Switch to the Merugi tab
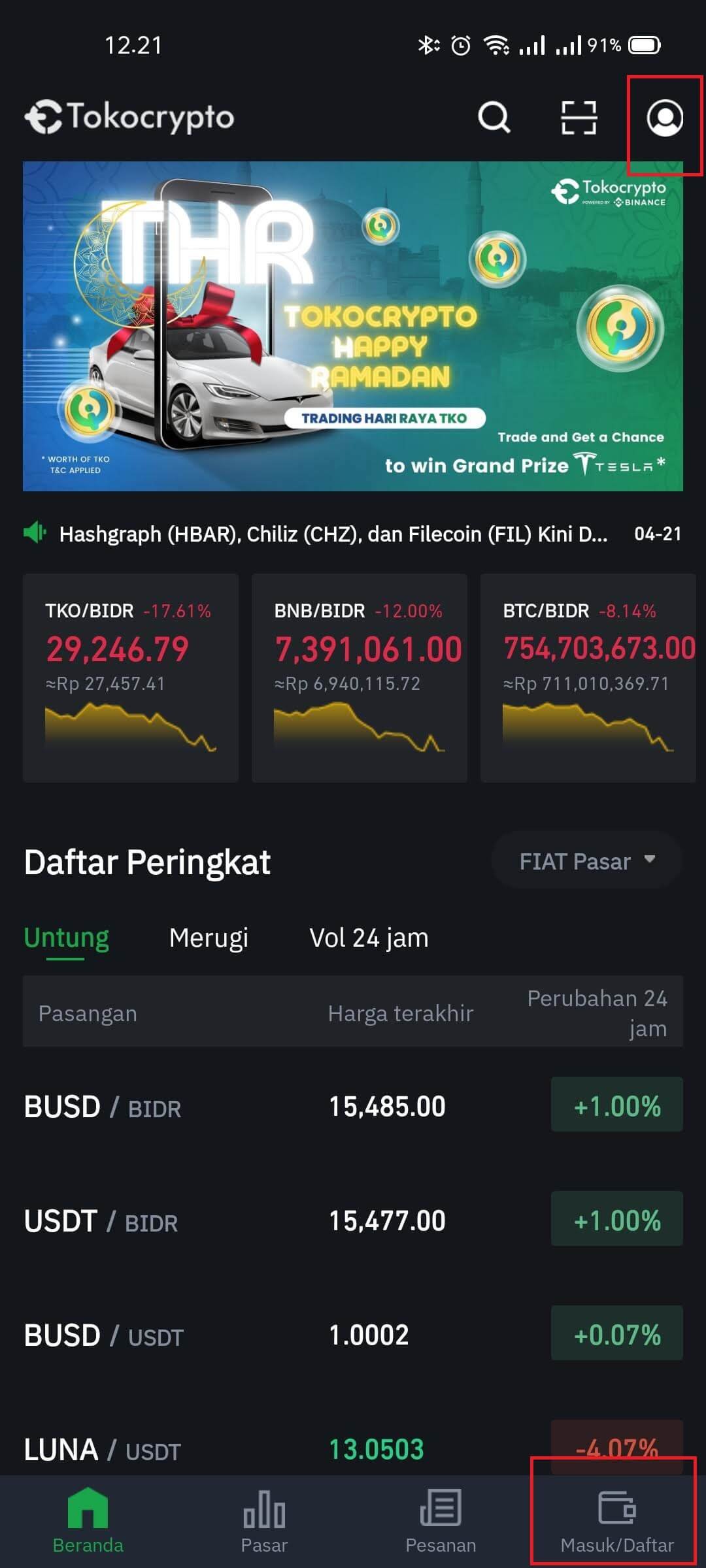 point(208,937)
